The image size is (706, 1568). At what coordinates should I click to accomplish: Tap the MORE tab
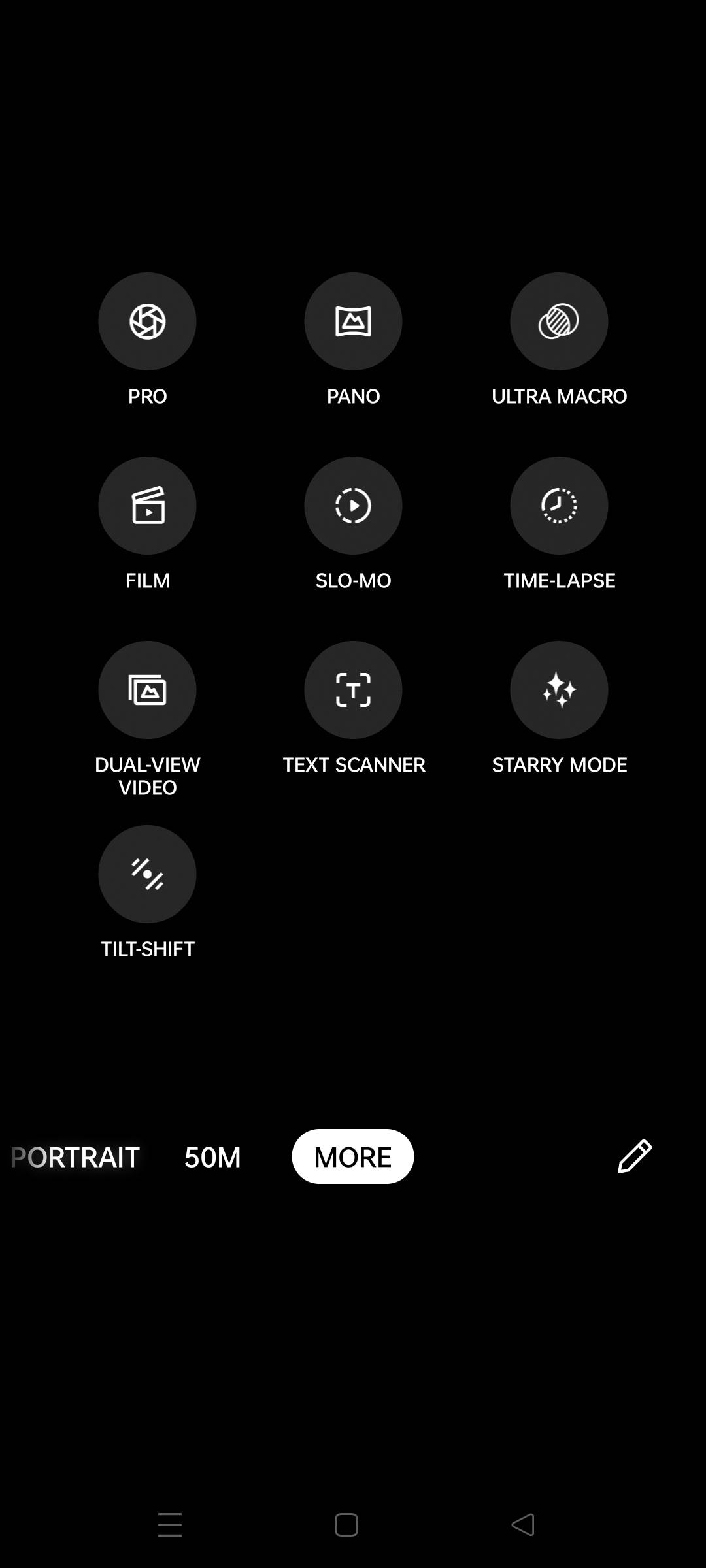(353, 1157)
